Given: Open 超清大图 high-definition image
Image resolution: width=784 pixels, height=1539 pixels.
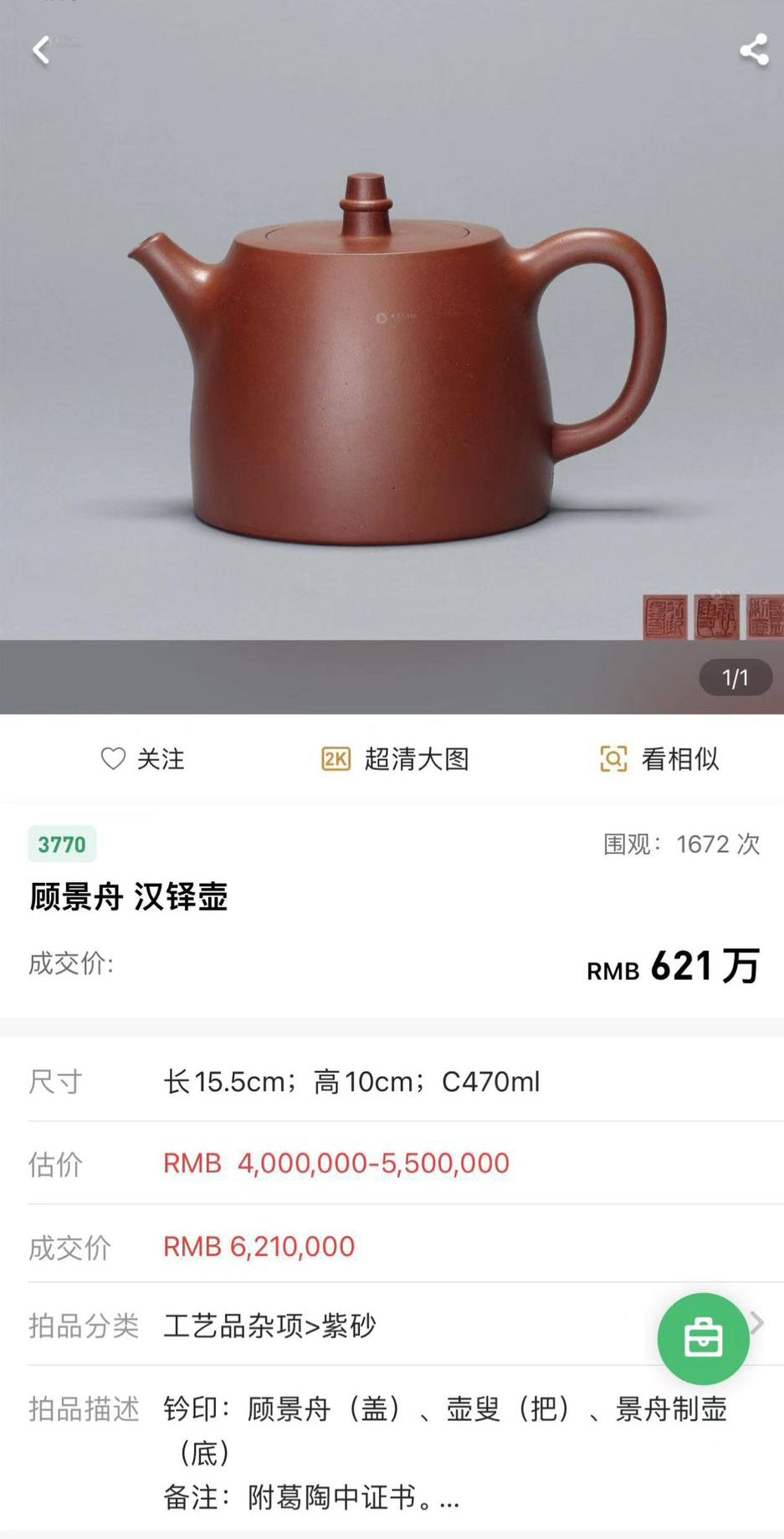Looking at the screenshot, I should tap(395, 759).
